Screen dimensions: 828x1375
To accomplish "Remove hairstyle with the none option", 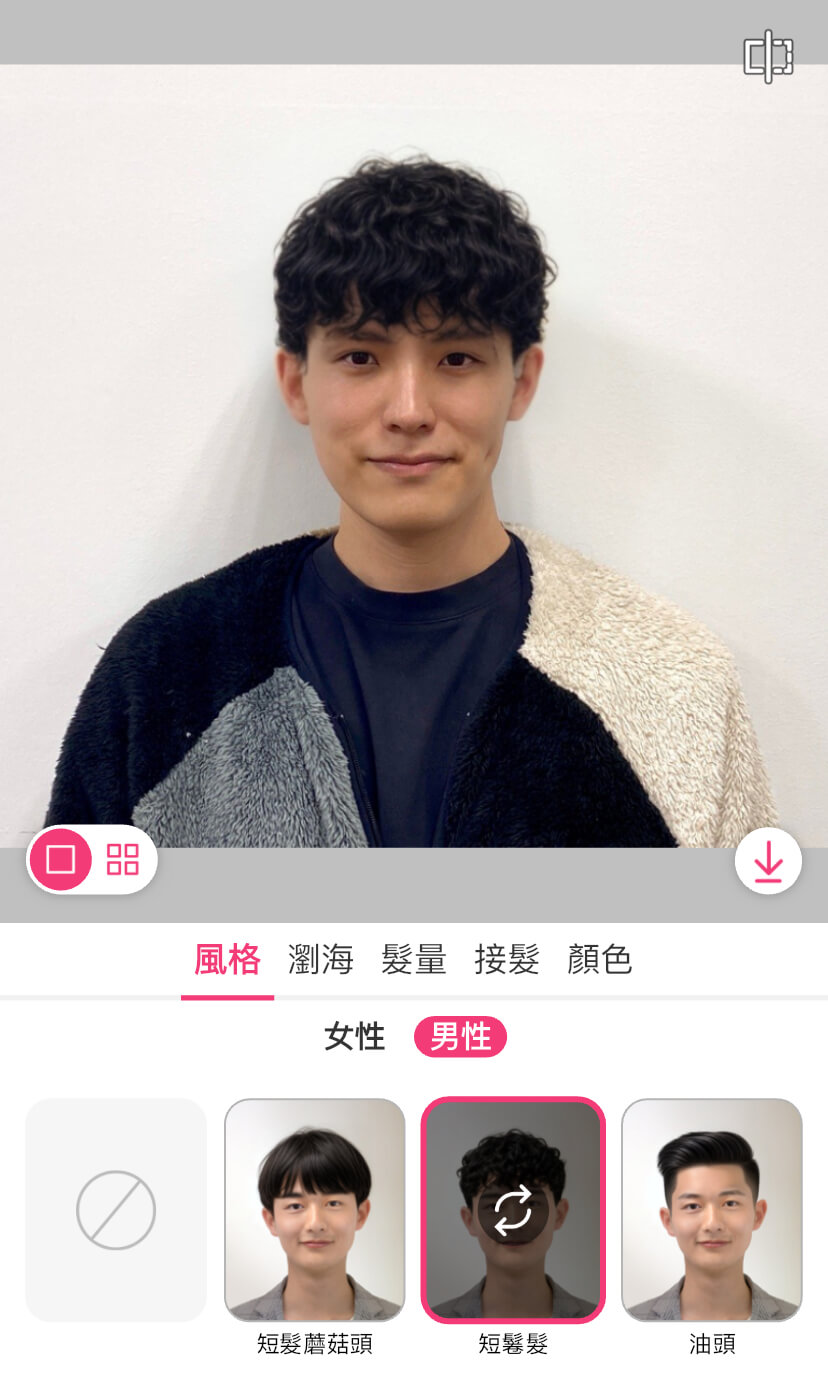I will click(x=116, y=1210).
